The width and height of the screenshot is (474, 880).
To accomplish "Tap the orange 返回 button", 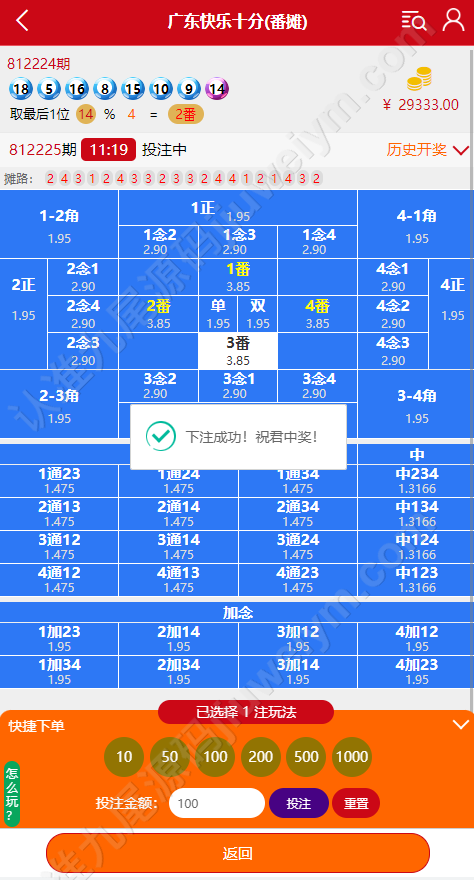I will (x=238, y=853).
